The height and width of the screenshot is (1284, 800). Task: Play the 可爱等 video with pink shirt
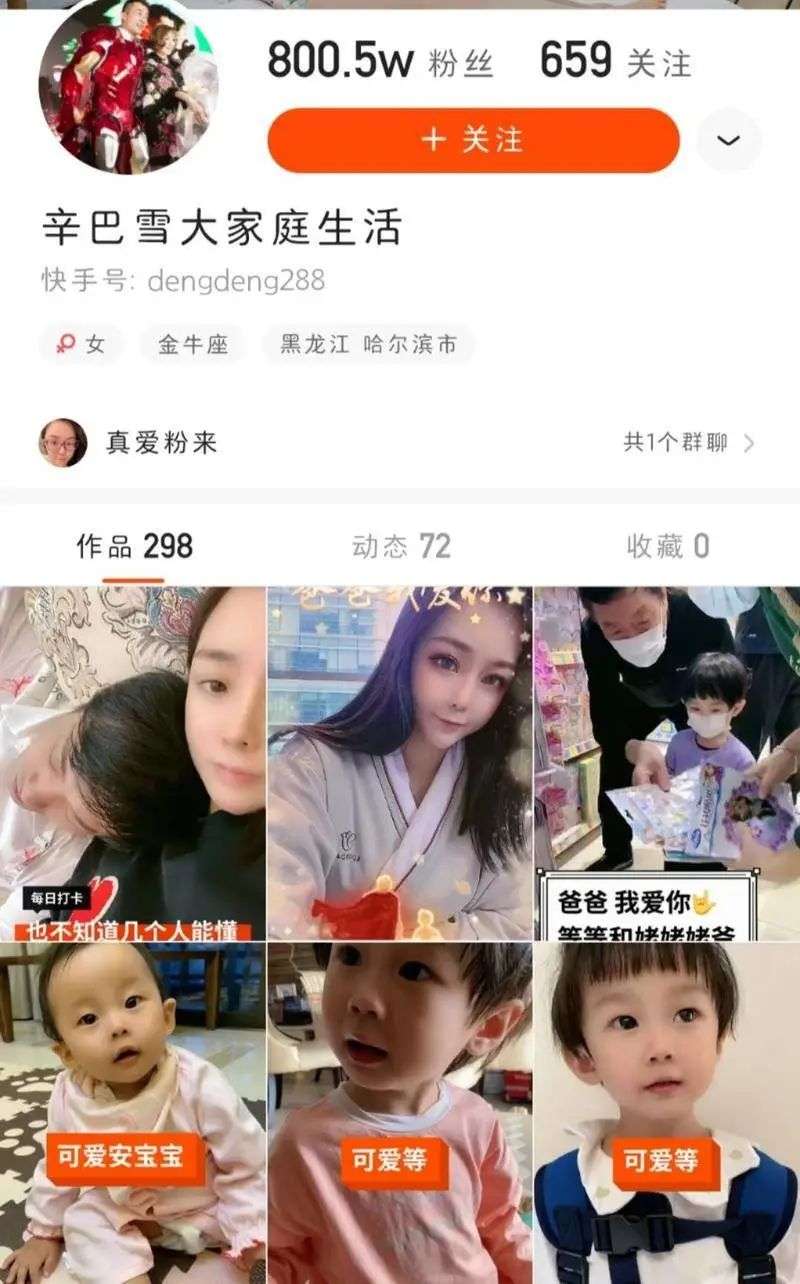point(399,1112)
